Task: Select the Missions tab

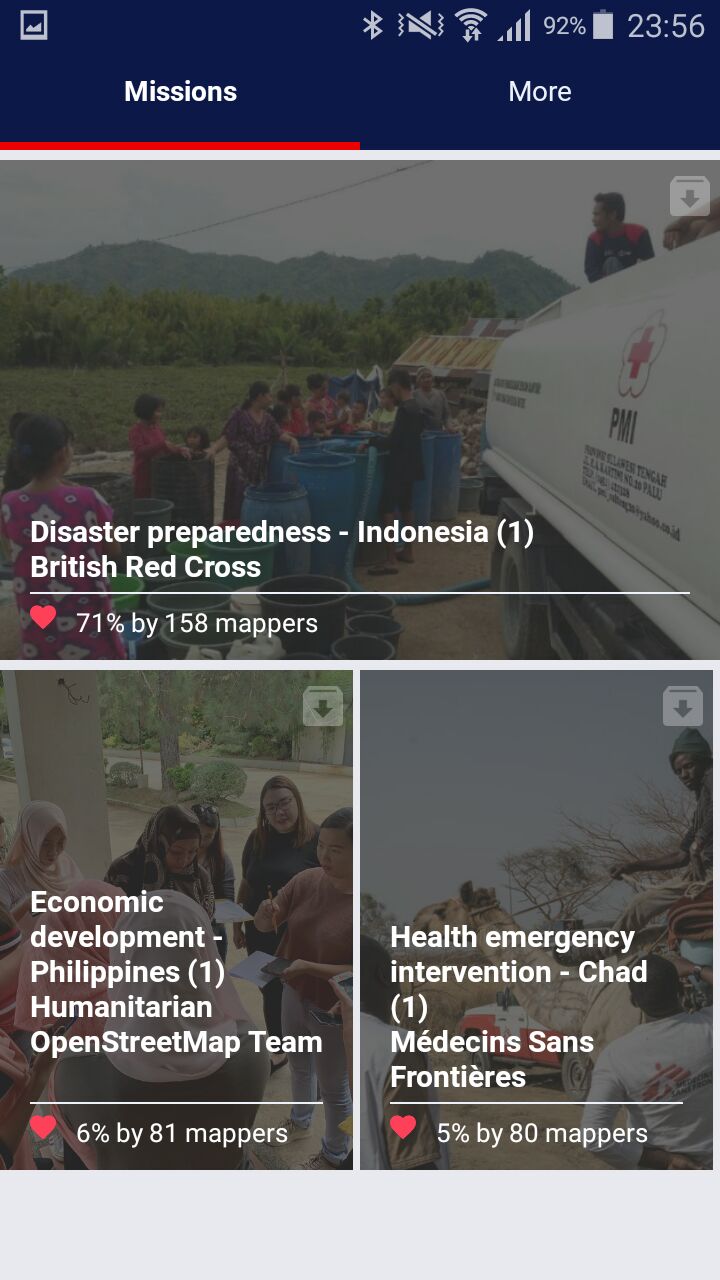Action: point(180,92)
